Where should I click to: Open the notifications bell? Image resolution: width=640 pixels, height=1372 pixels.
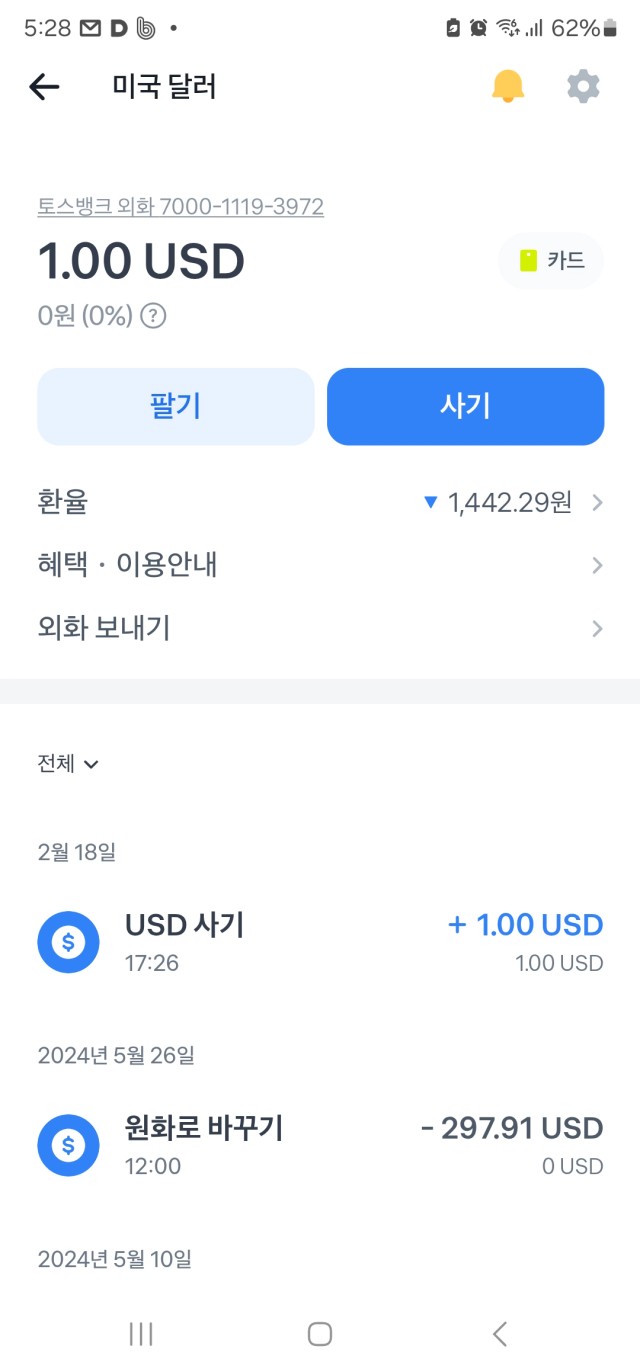coord(508,87)
